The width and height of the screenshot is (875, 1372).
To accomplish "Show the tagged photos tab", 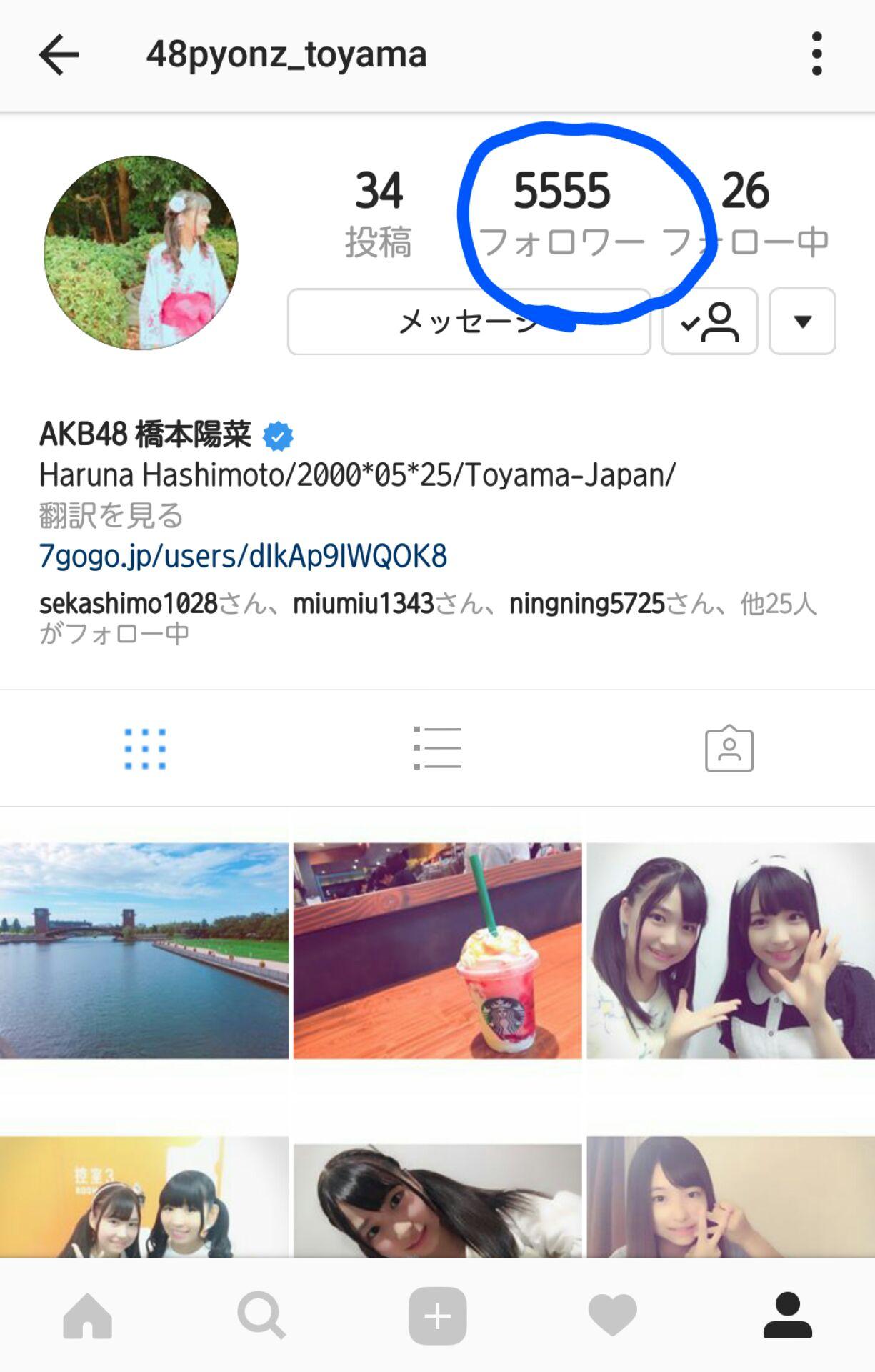I will pos(729,748).
